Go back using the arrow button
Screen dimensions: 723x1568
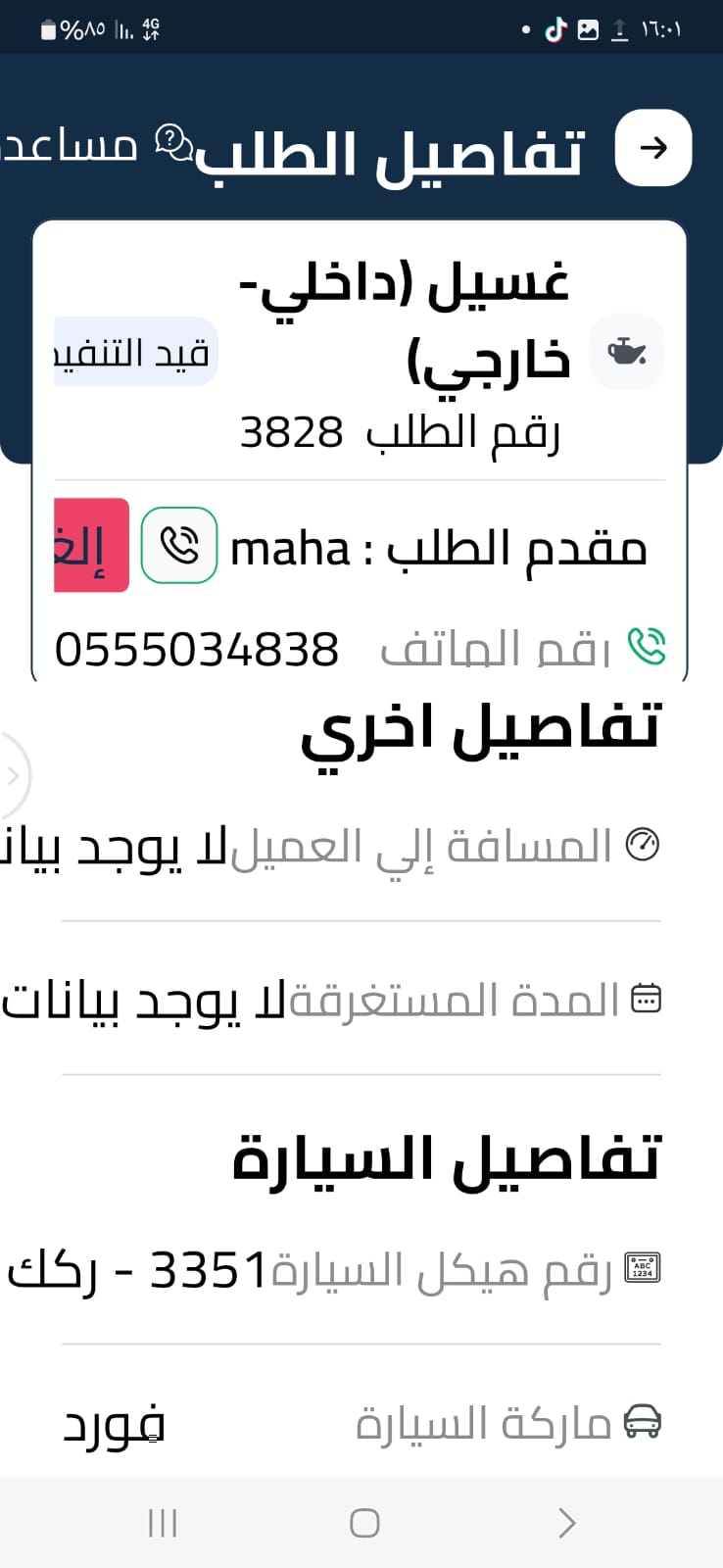(653, 148)
